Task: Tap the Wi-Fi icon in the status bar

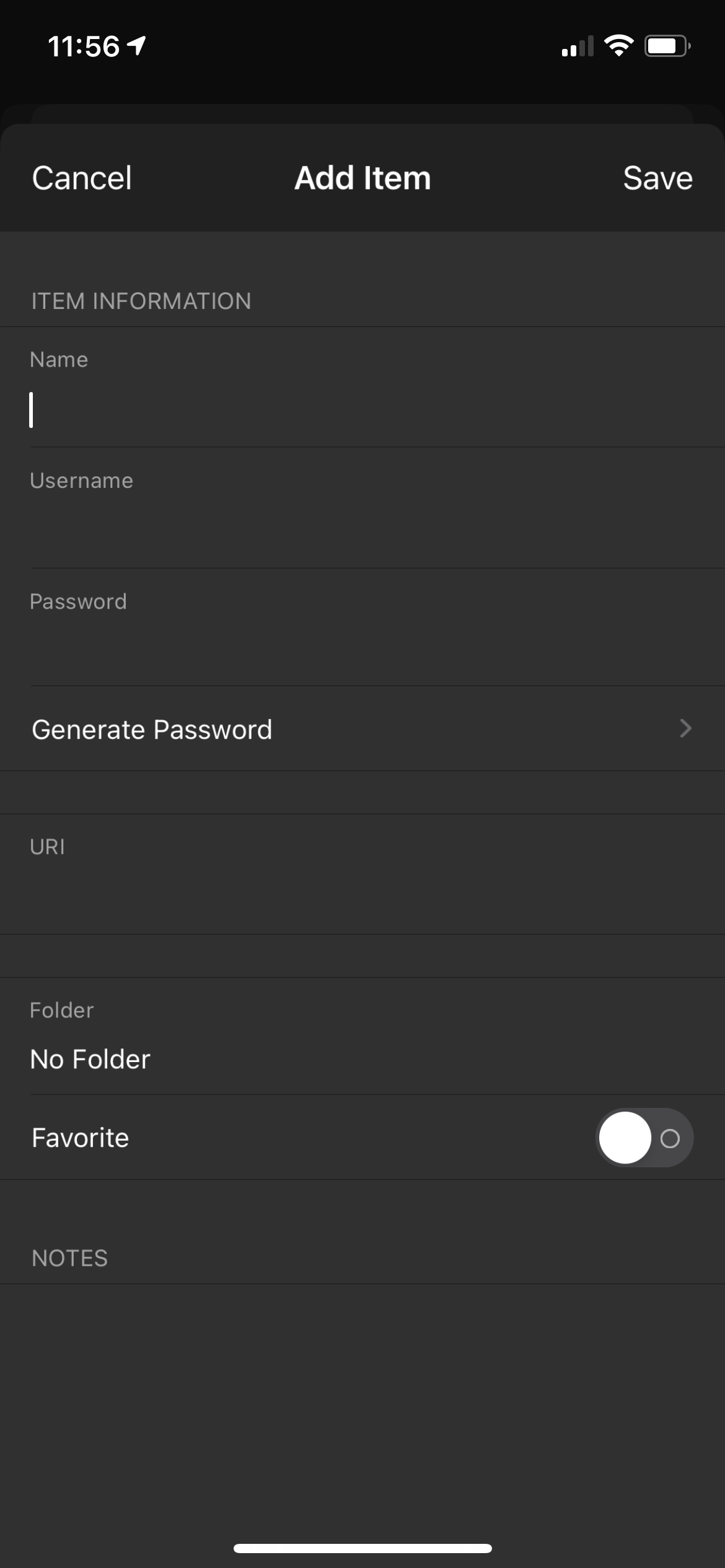Action: [x=618, y=45]
